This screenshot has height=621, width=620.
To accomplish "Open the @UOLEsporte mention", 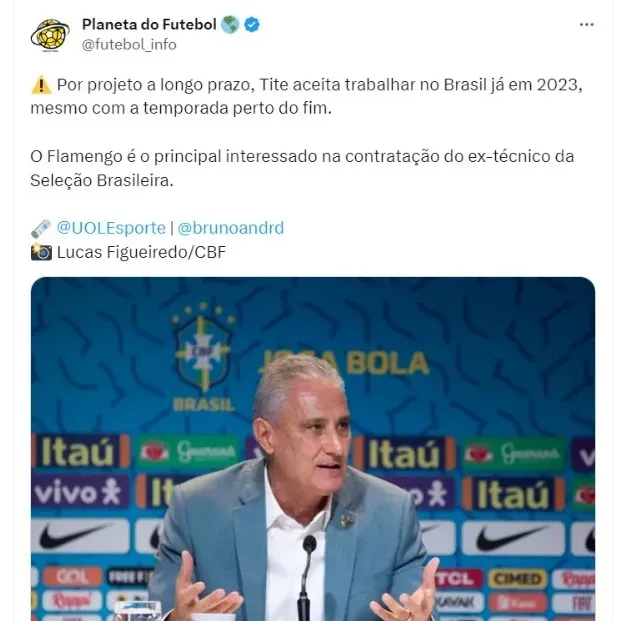I will pos(110,228).
